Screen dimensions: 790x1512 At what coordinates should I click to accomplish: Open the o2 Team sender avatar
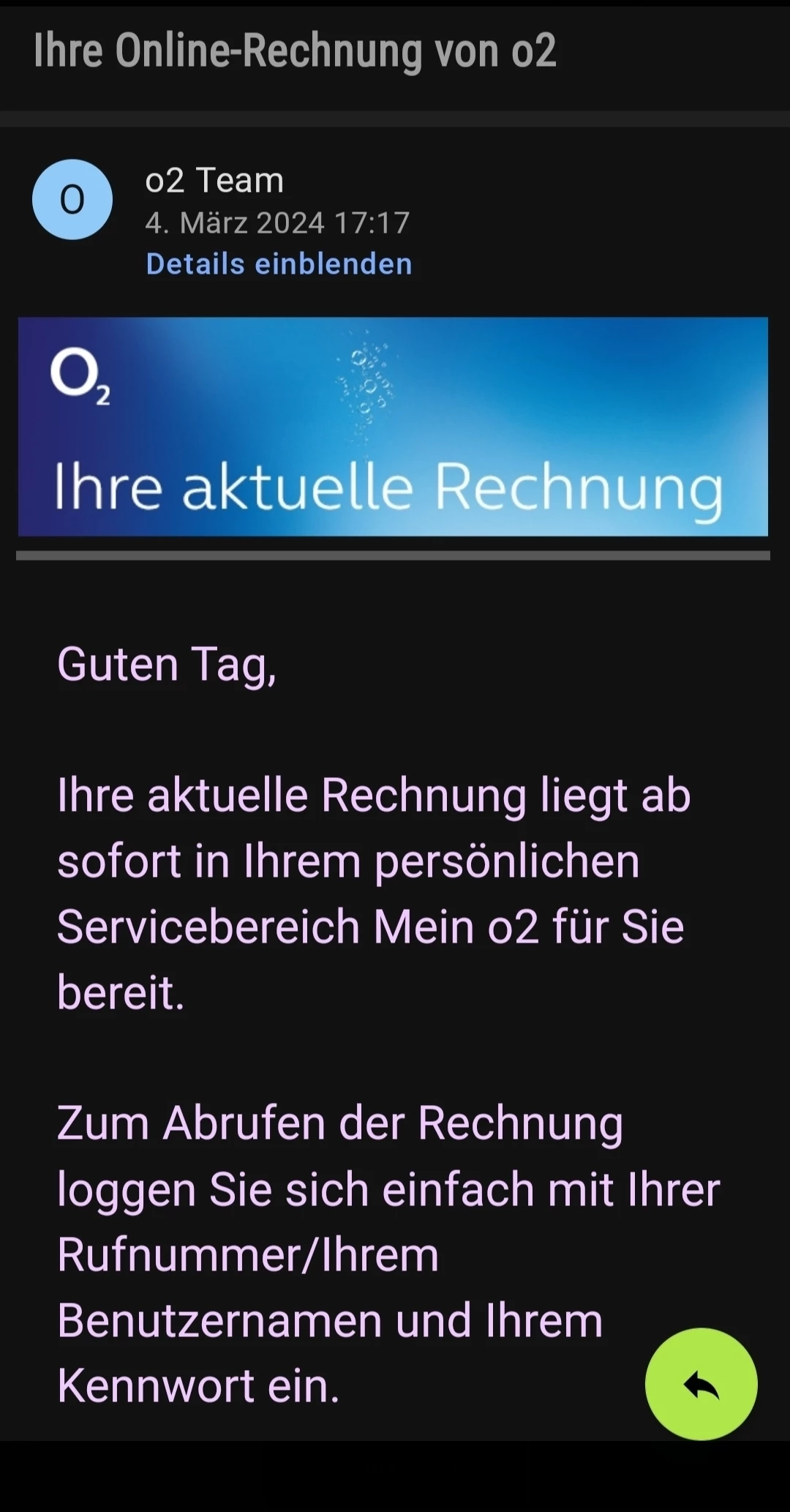tap(72, 200)
